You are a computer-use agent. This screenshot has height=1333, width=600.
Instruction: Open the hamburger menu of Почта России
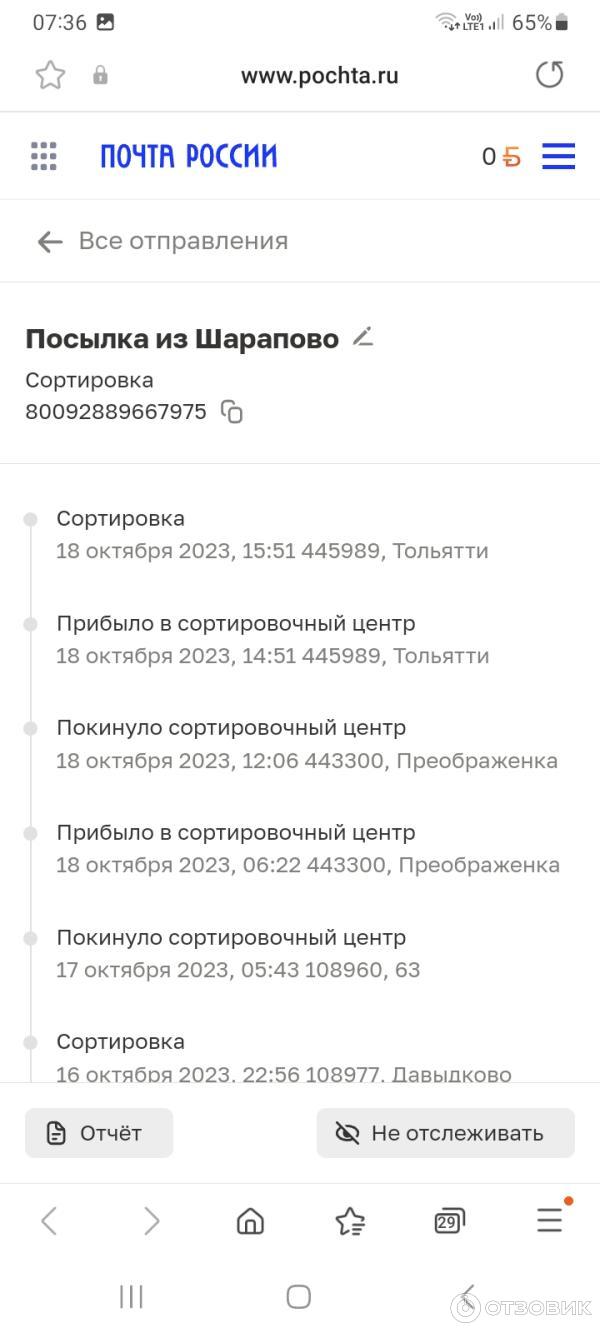[558, 156]
